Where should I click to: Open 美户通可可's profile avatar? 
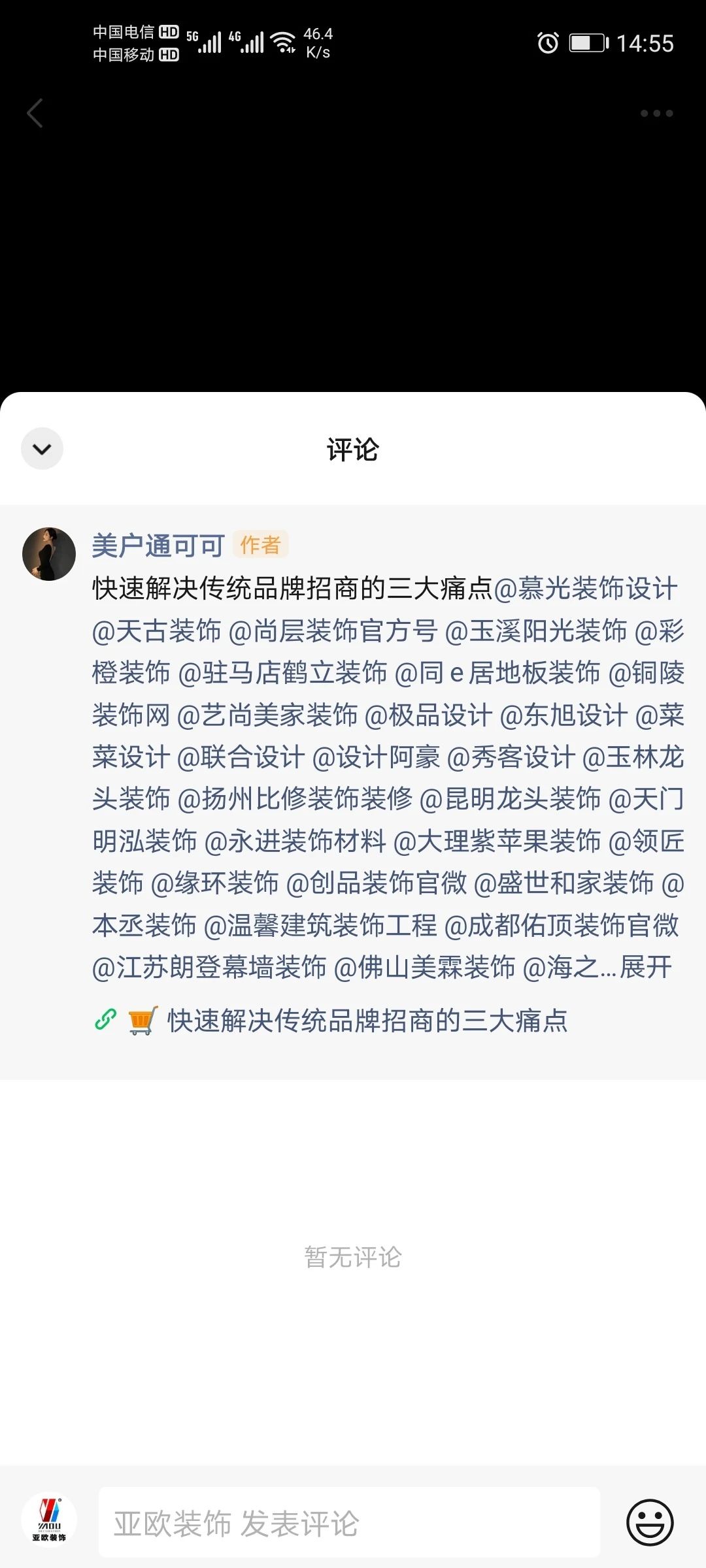pyautogui.click(x=49, y=554)
